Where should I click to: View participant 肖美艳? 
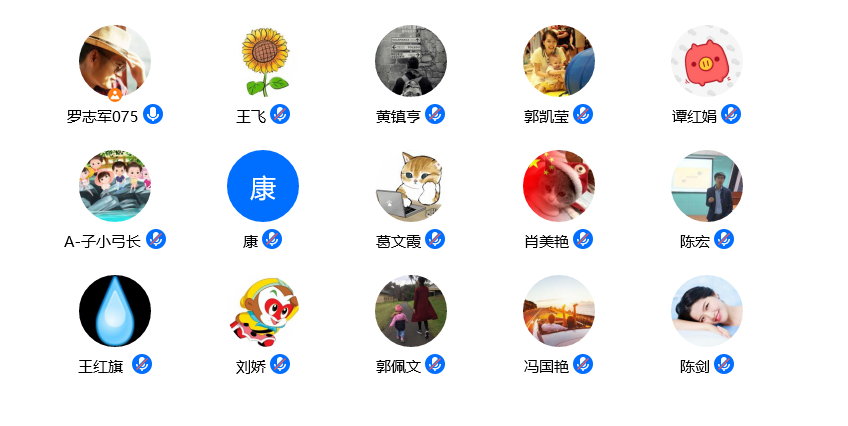[x=559, y=186]
